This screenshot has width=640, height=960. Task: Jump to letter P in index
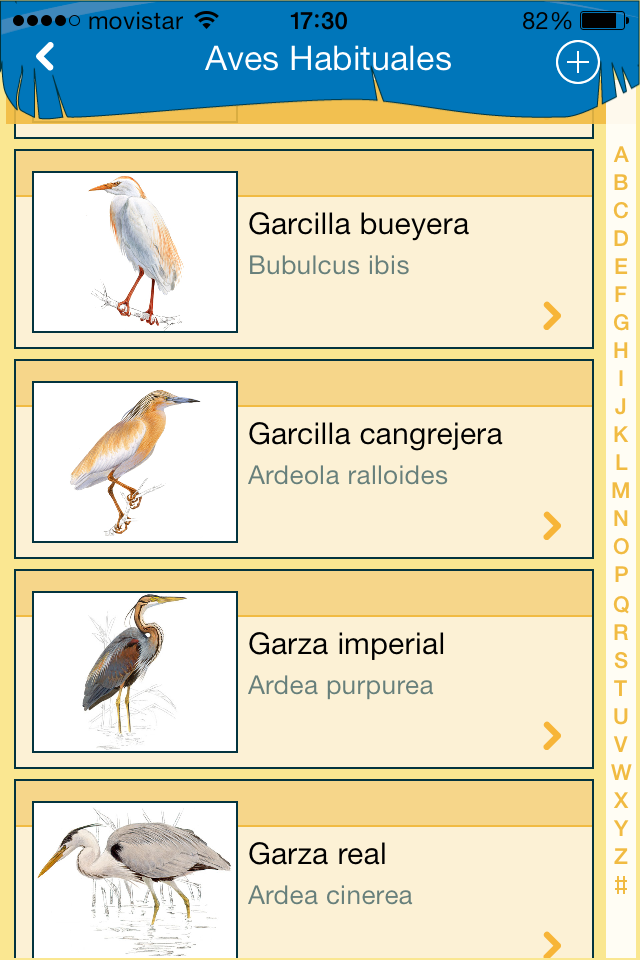coord(621,575)
